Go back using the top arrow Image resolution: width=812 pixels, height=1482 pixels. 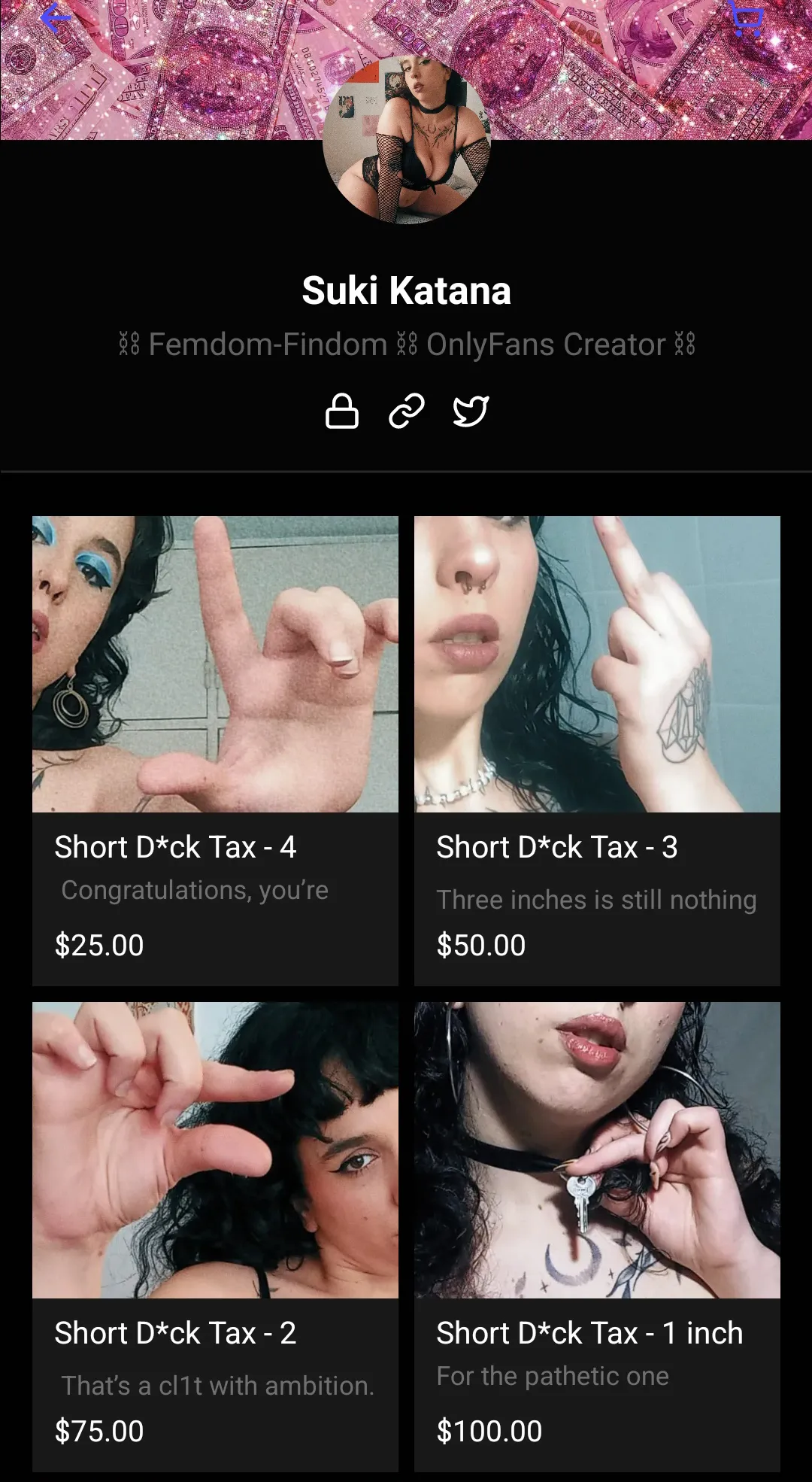click(x=56, y=18)
